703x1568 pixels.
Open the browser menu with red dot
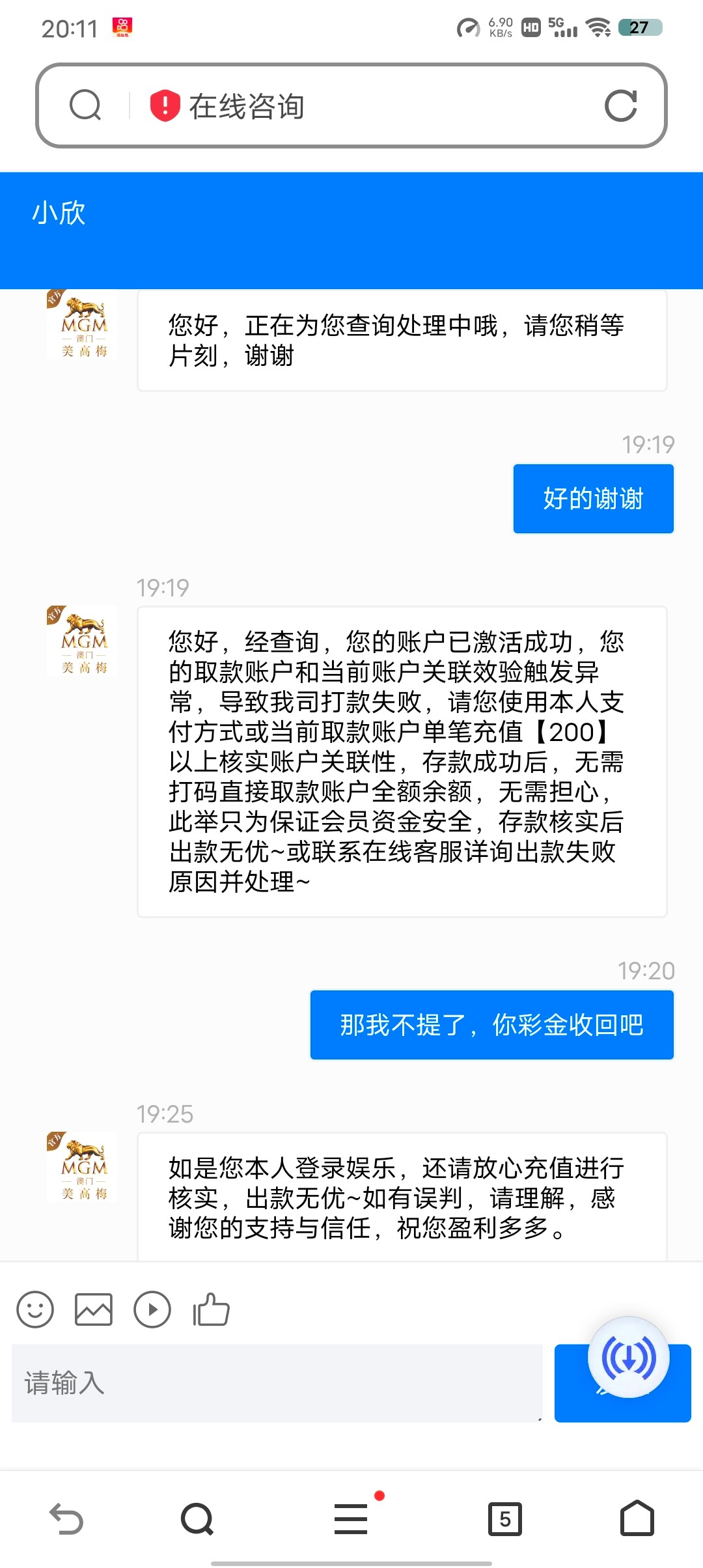(352, 1518)
